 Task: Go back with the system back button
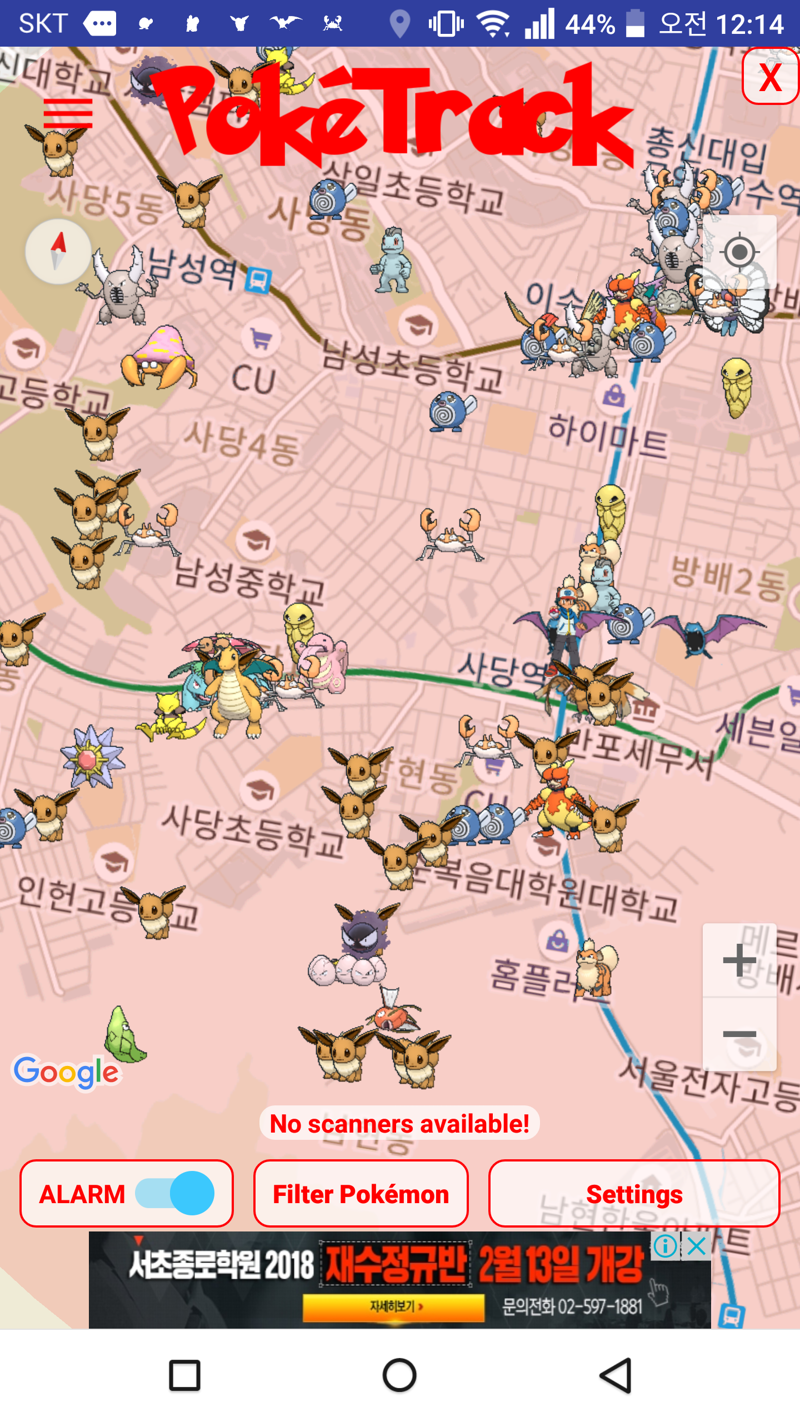[615, 1376]
